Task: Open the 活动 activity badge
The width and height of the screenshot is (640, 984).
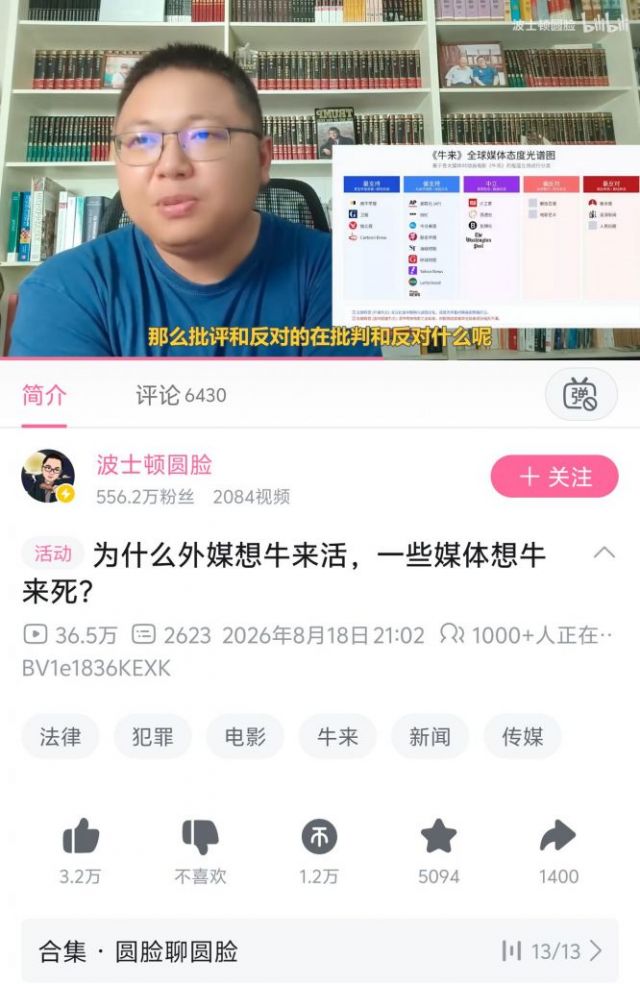Action: click(53, 554)
